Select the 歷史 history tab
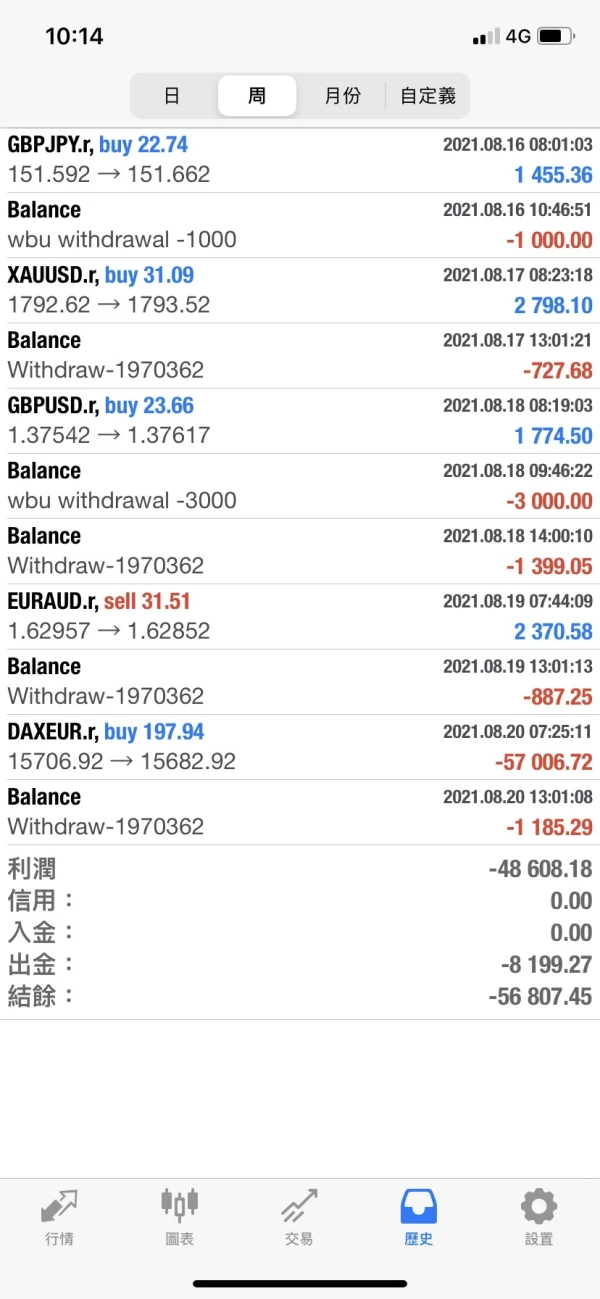 click(418, 1218)
